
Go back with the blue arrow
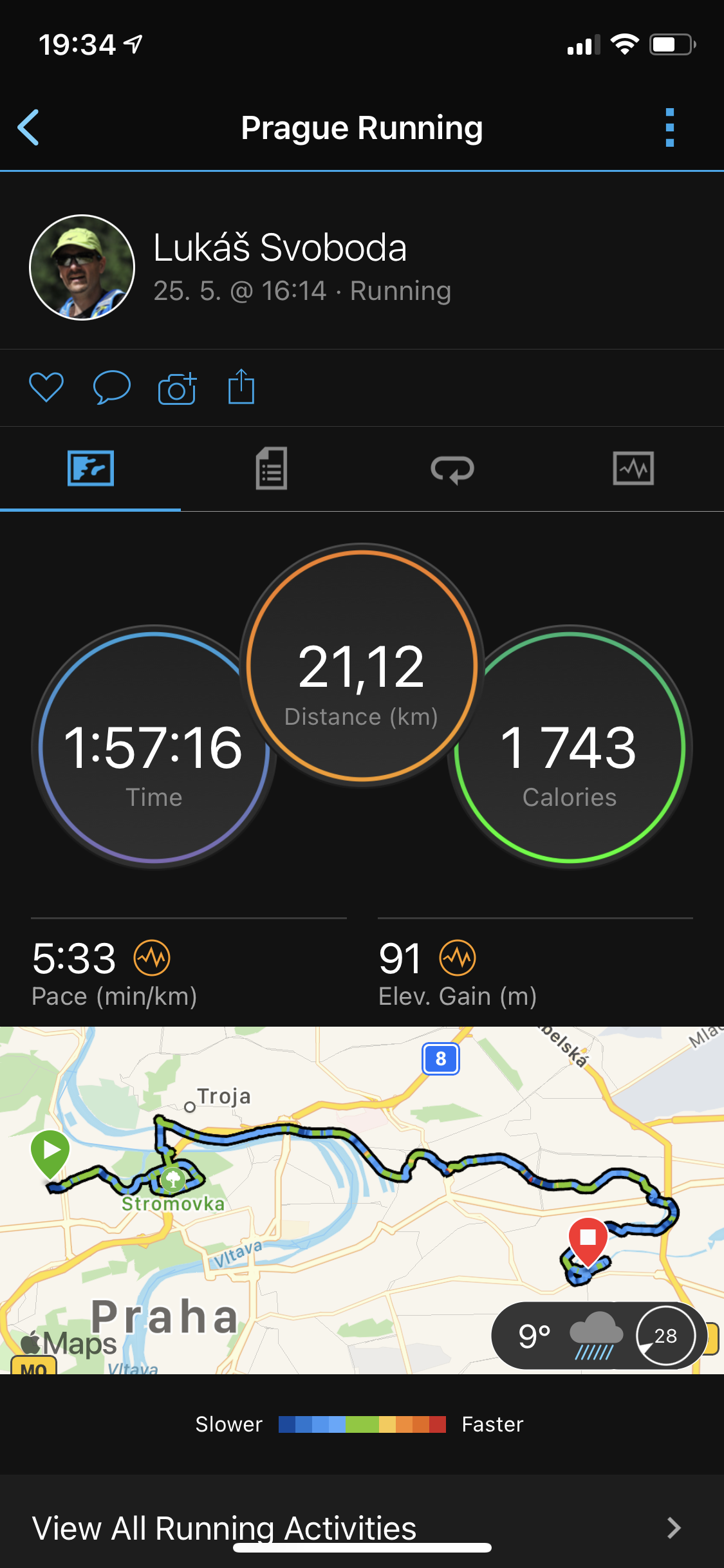(x=28, y=127)
